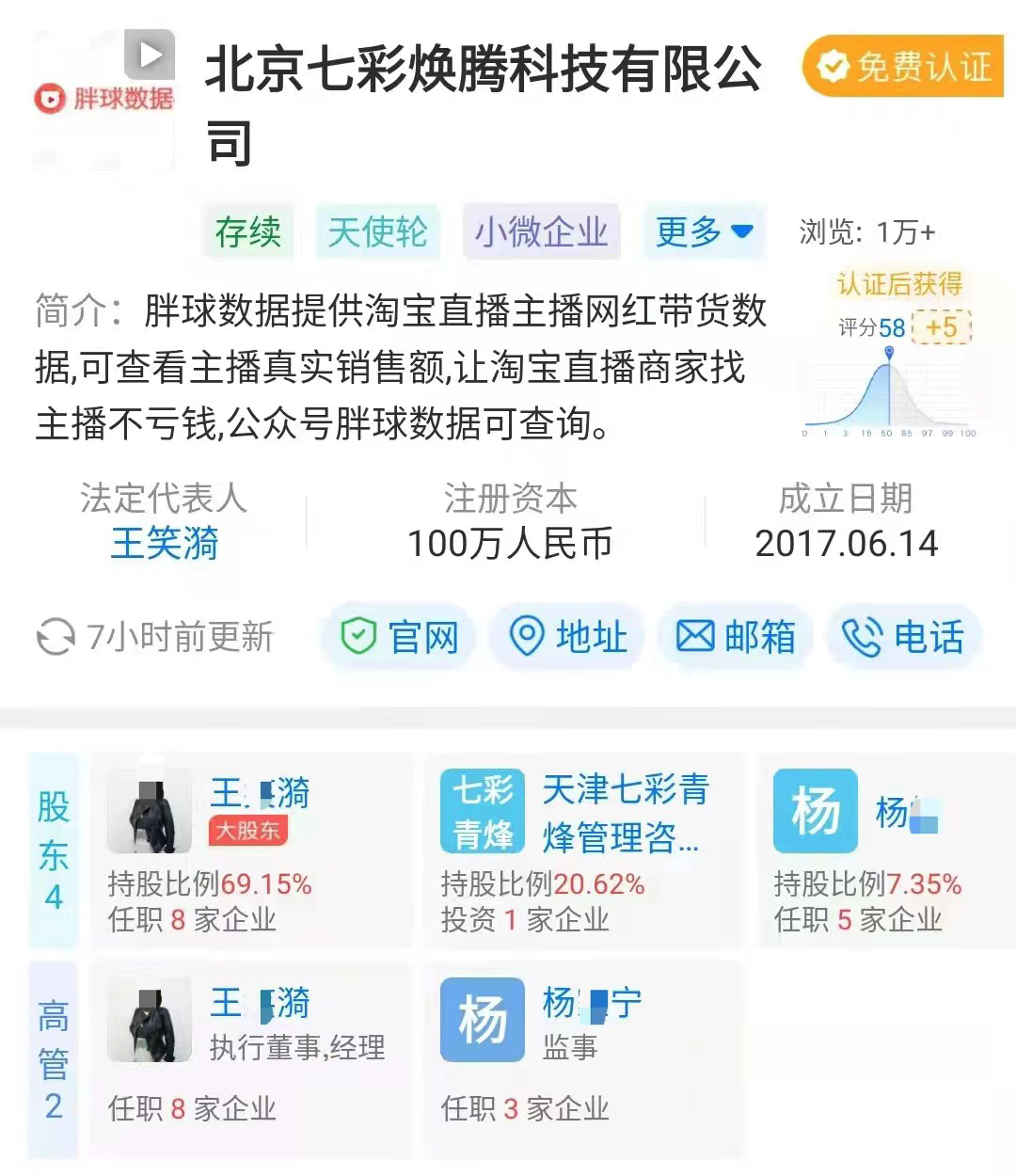The width and height of the screenshot is (1016, 1176).
Task: Tap the 免费认证 button
Action: [x=902, y=66]
